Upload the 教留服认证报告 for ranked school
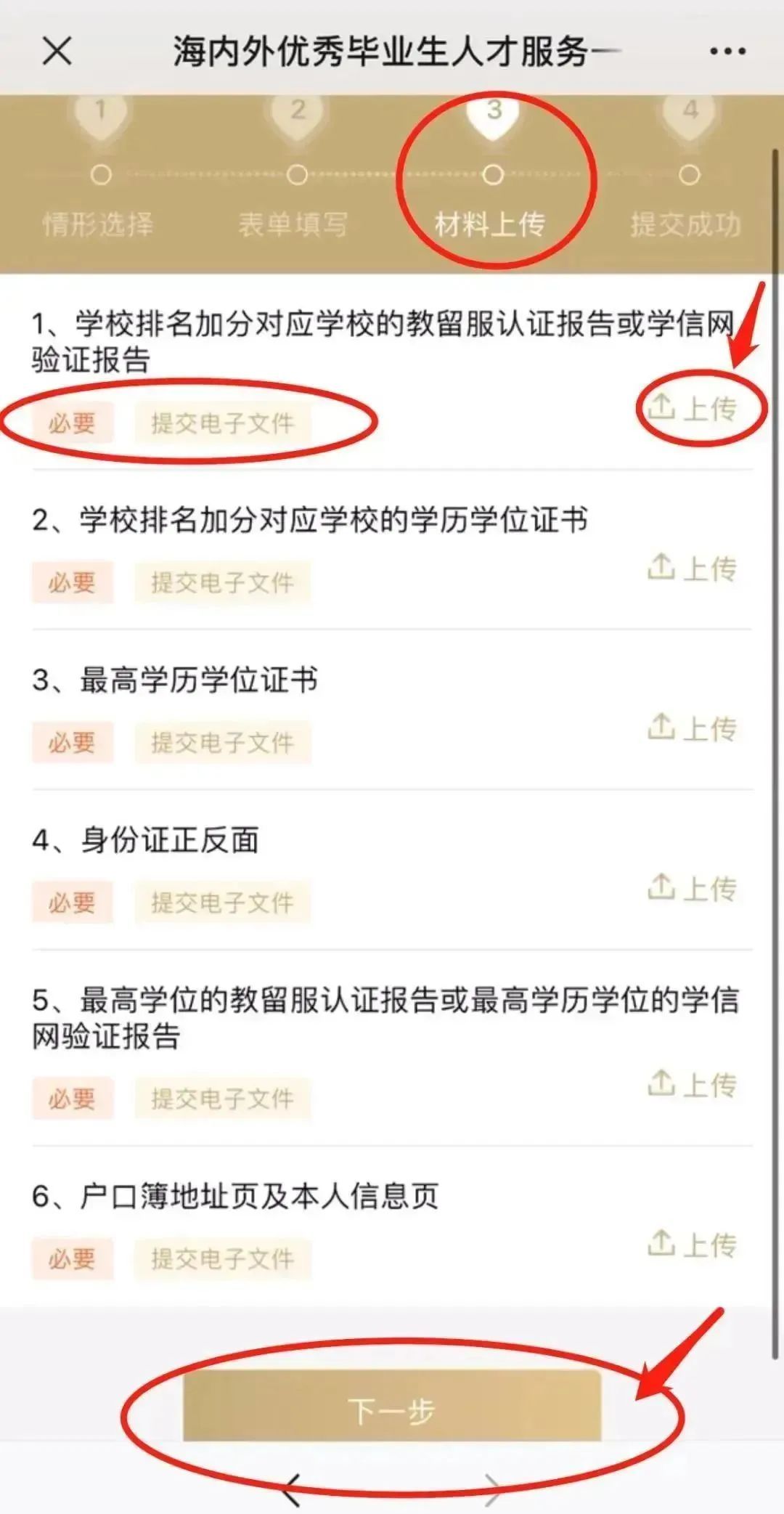The height and width of the screenshot is (1514, 784). coord(692,409)
